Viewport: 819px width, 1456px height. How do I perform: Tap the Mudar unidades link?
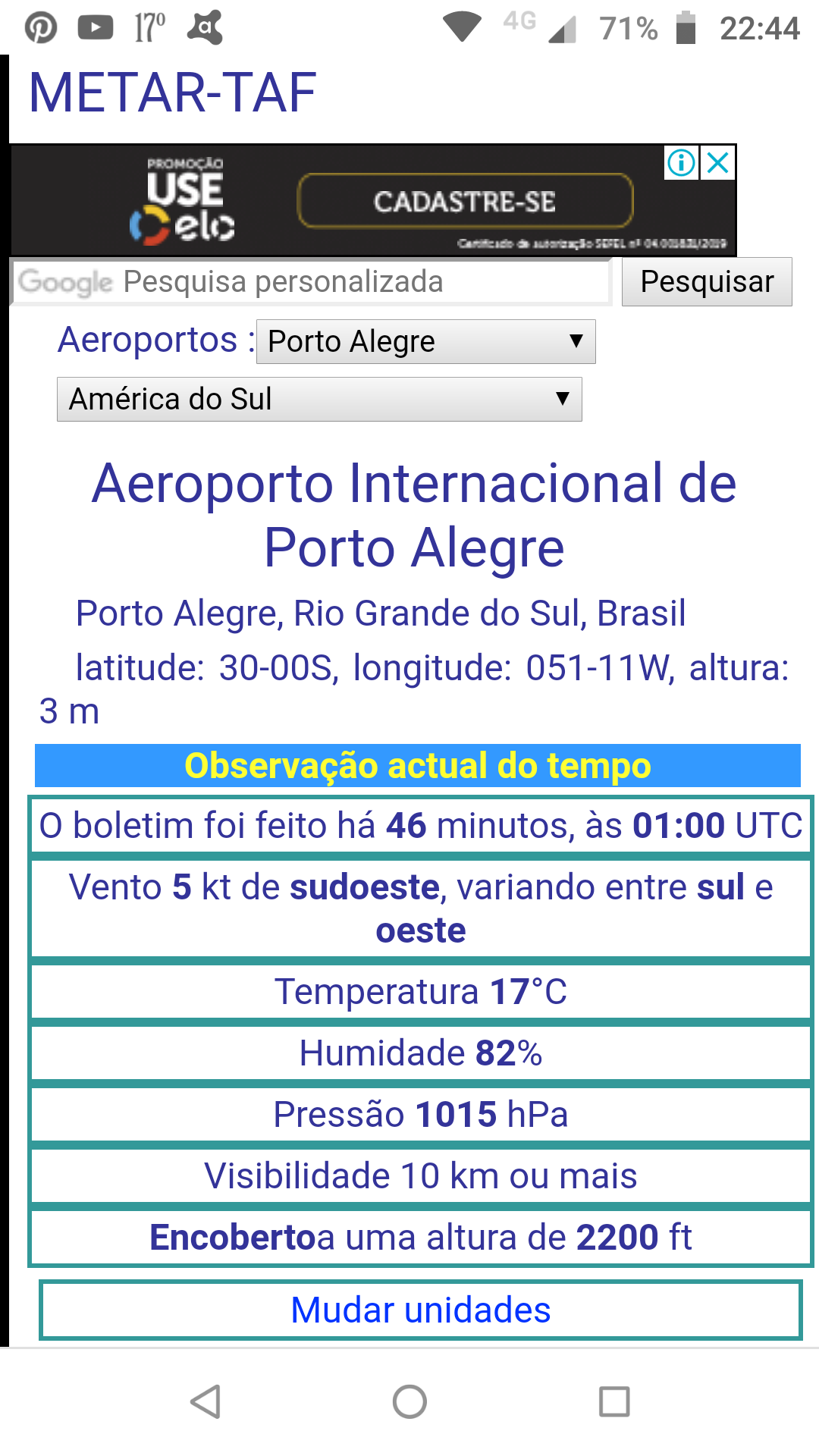point(421,1310)
